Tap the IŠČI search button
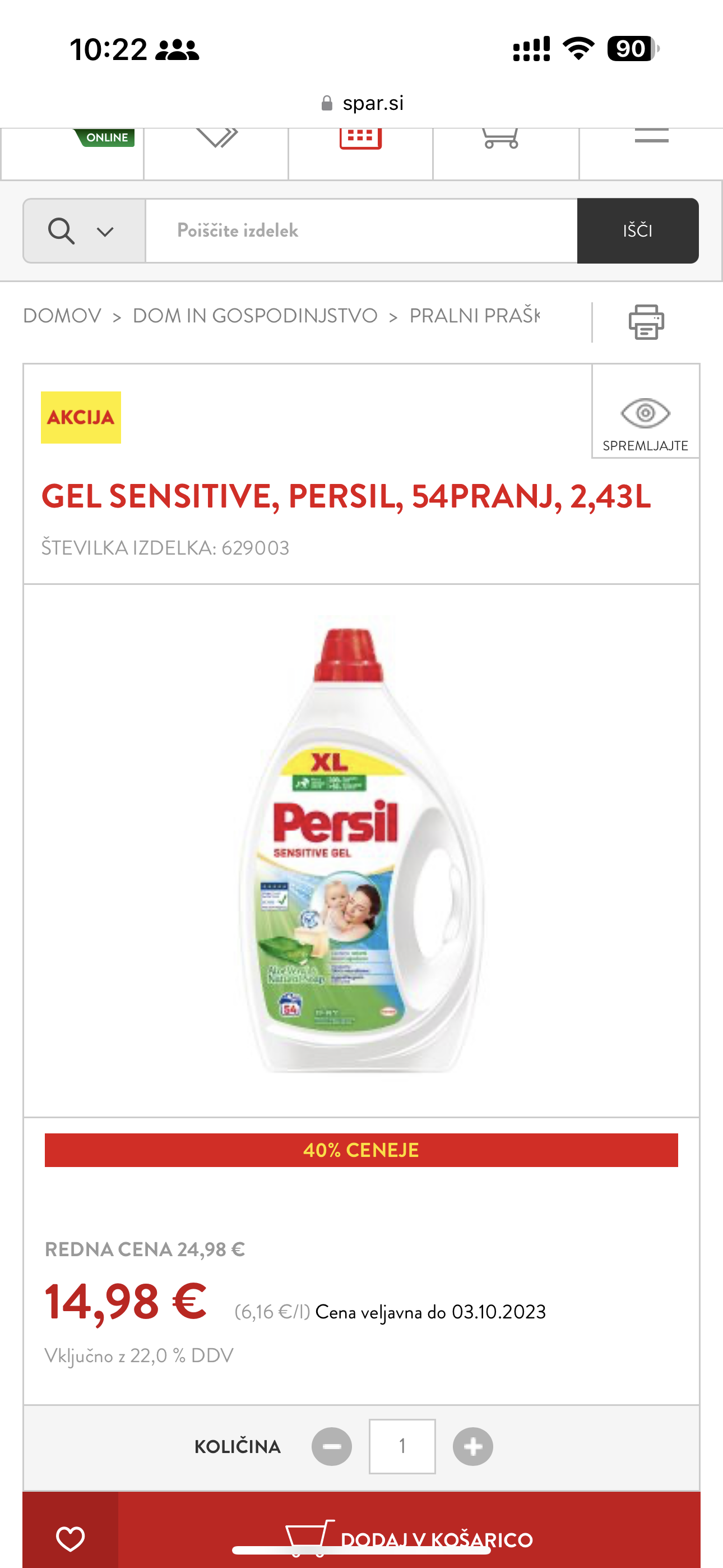Screen dimensions: 723x1568 click(637, 230)
